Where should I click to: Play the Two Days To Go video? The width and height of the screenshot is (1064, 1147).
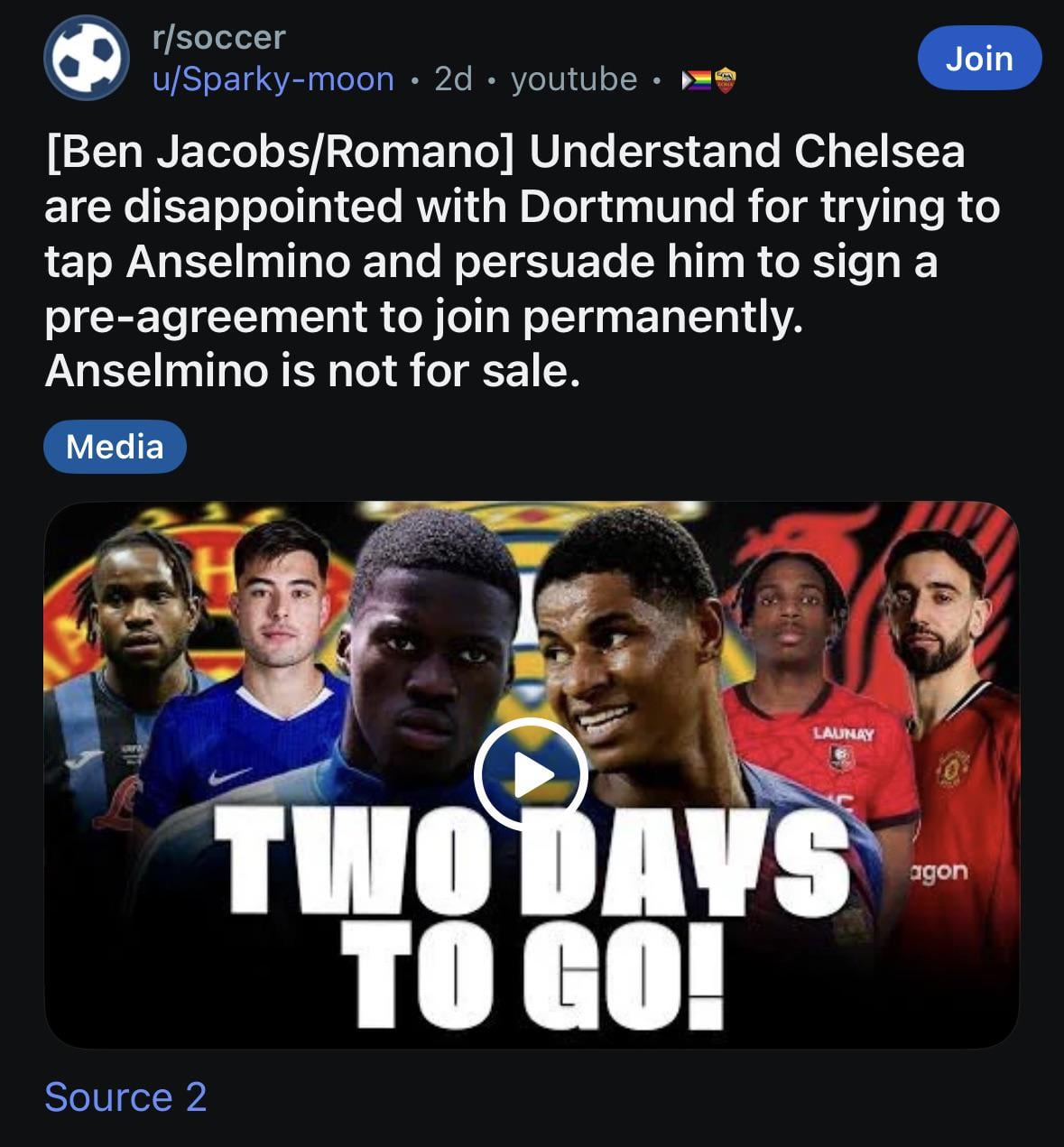[532, 774]
